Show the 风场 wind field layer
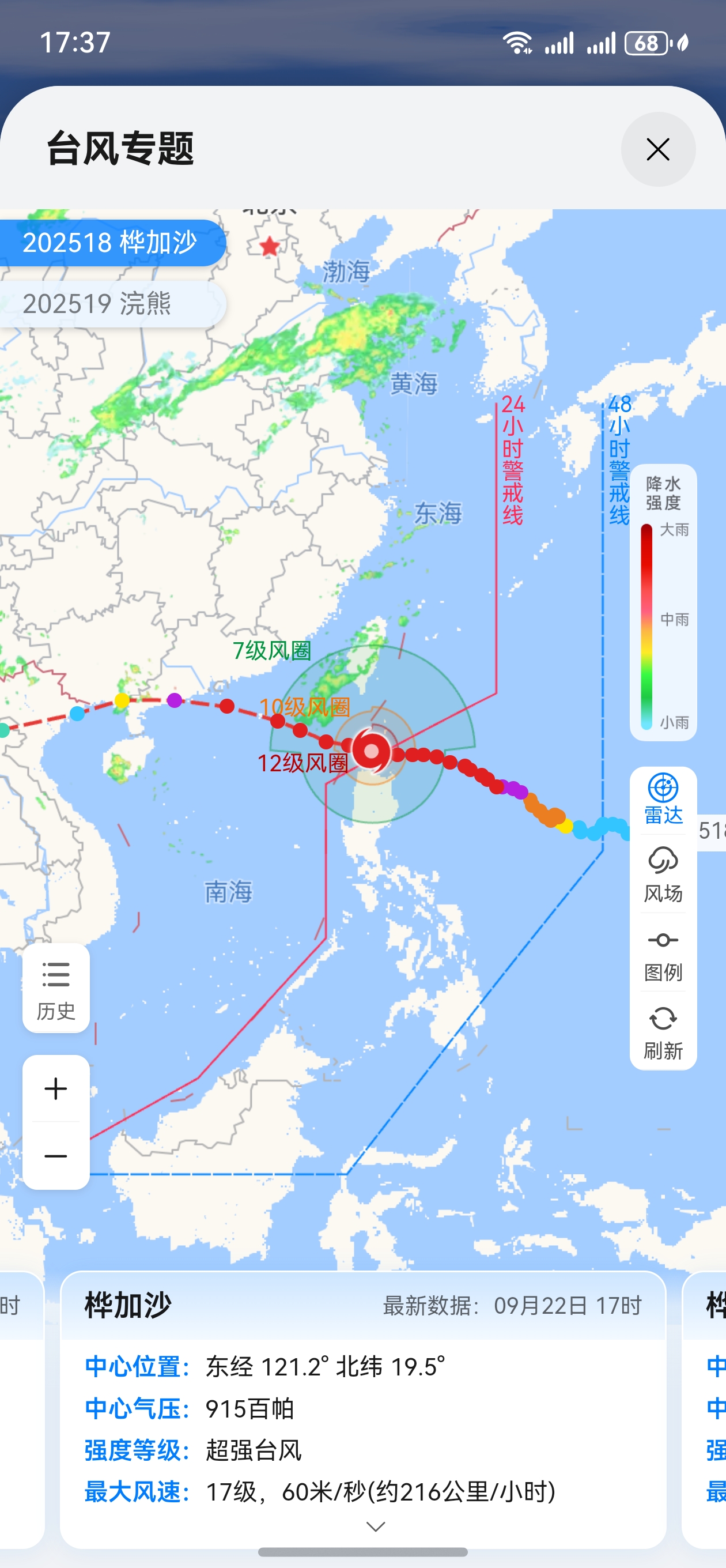The height and width of the screenshot is (1568, 726). coord(663,874)
